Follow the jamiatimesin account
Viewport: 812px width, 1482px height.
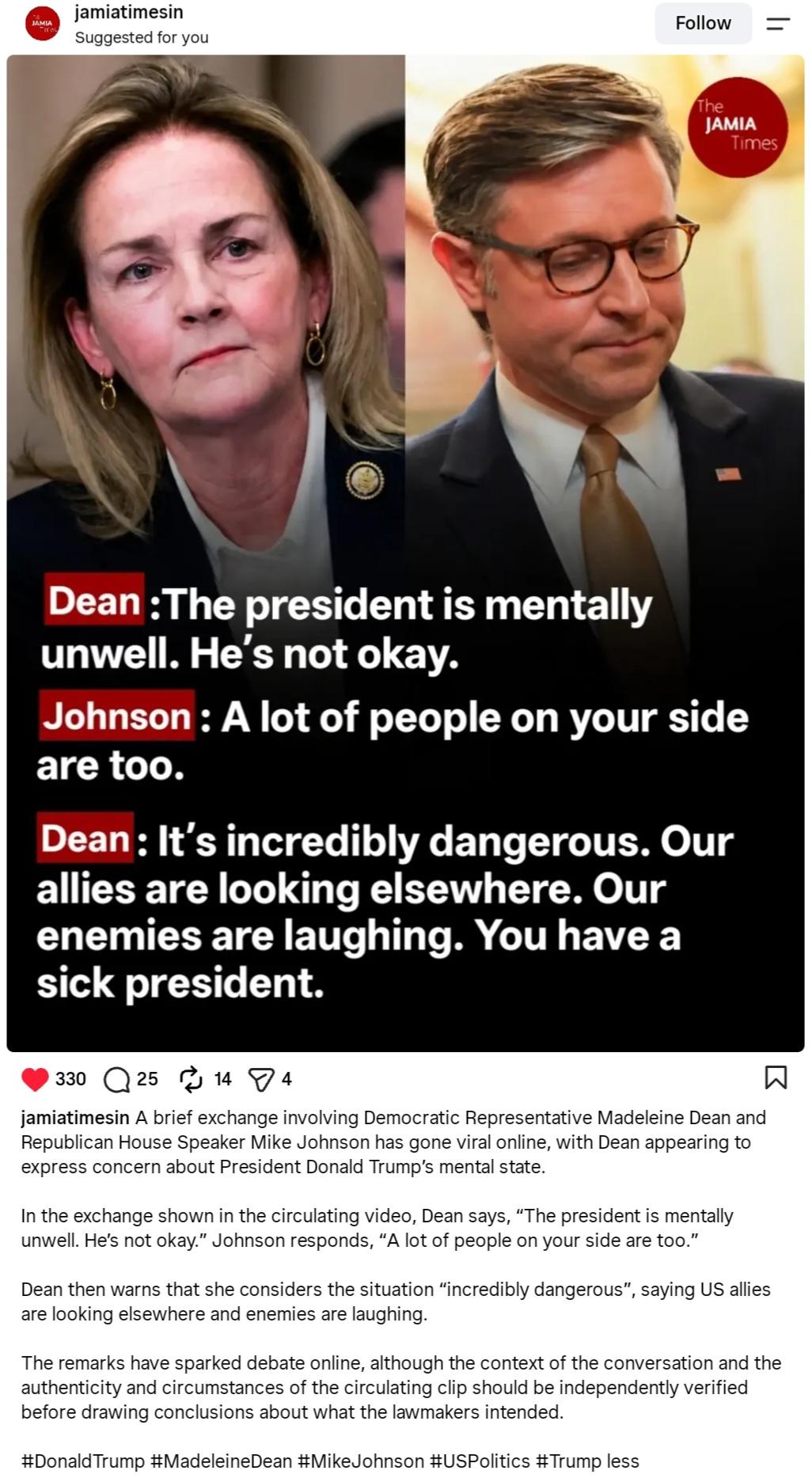tap(703, 23)
